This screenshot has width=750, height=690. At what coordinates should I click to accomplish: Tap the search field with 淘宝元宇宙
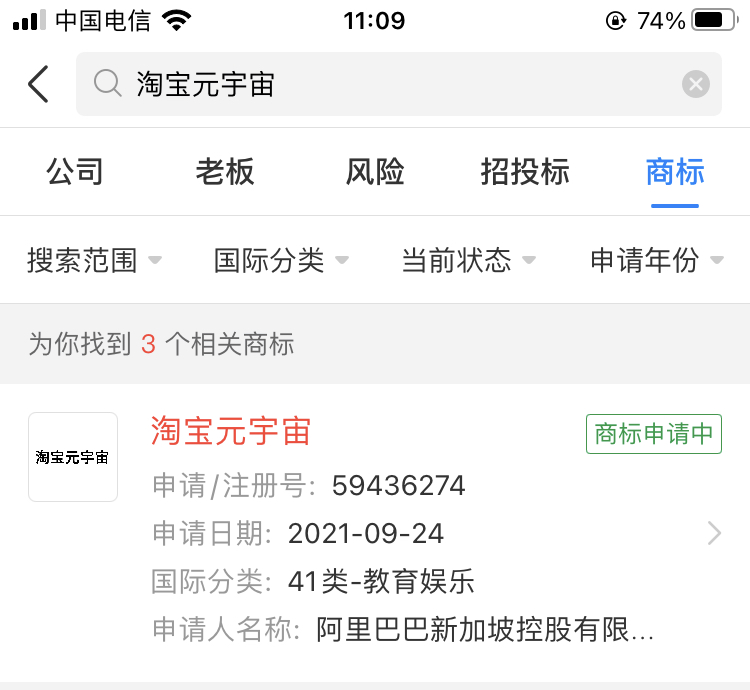click(x=380, y=84)
